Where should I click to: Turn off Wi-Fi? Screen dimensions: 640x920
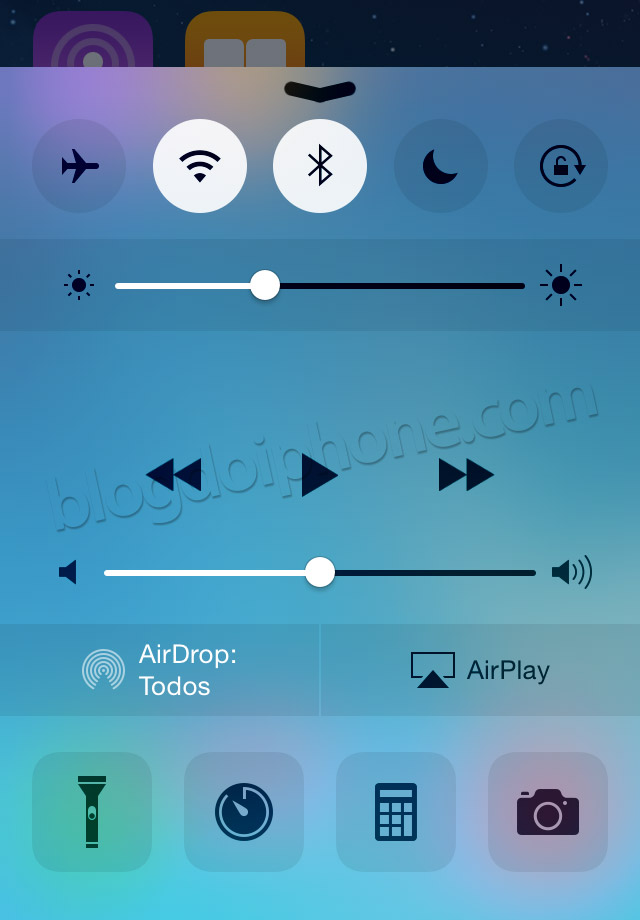point(200,166)
